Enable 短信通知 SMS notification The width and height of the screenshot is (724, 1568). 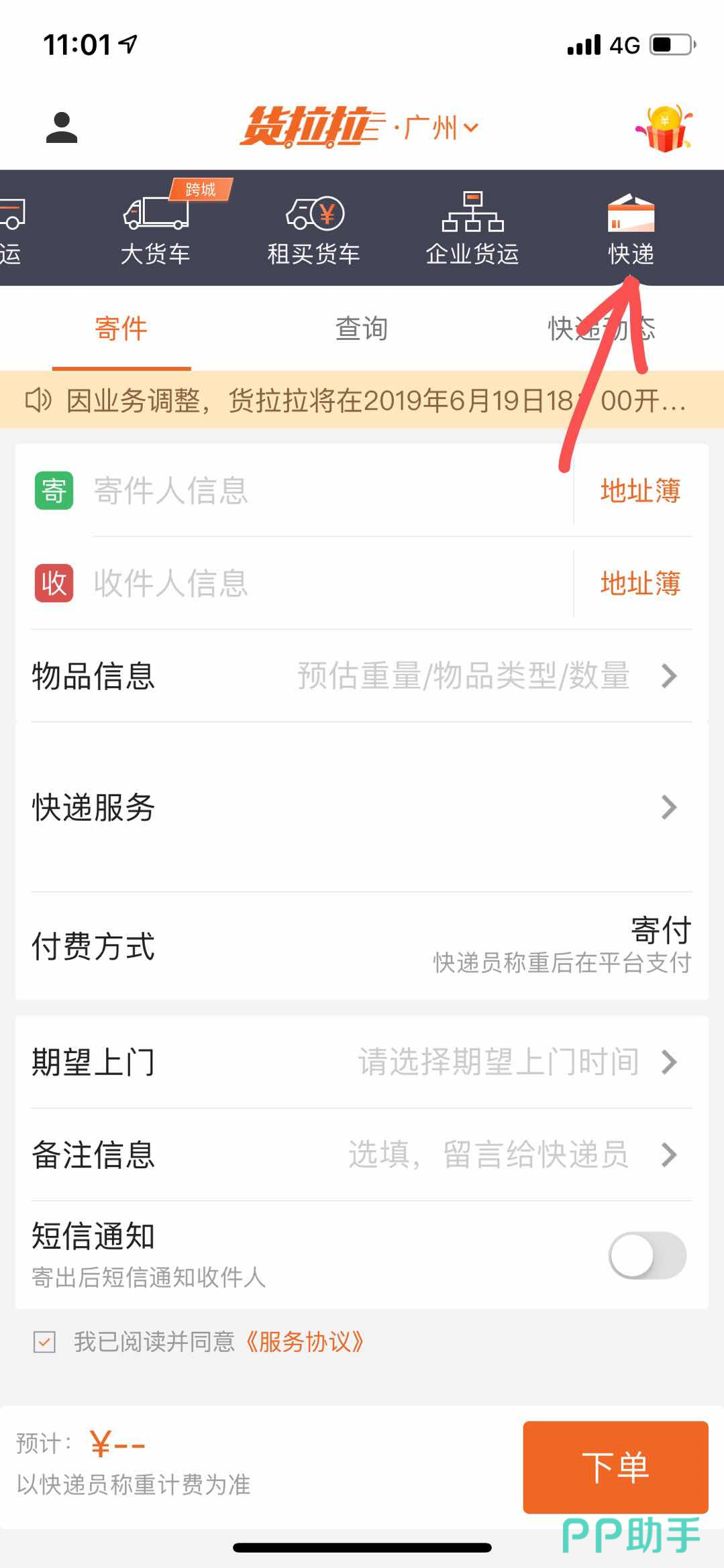pos(647,1255)
